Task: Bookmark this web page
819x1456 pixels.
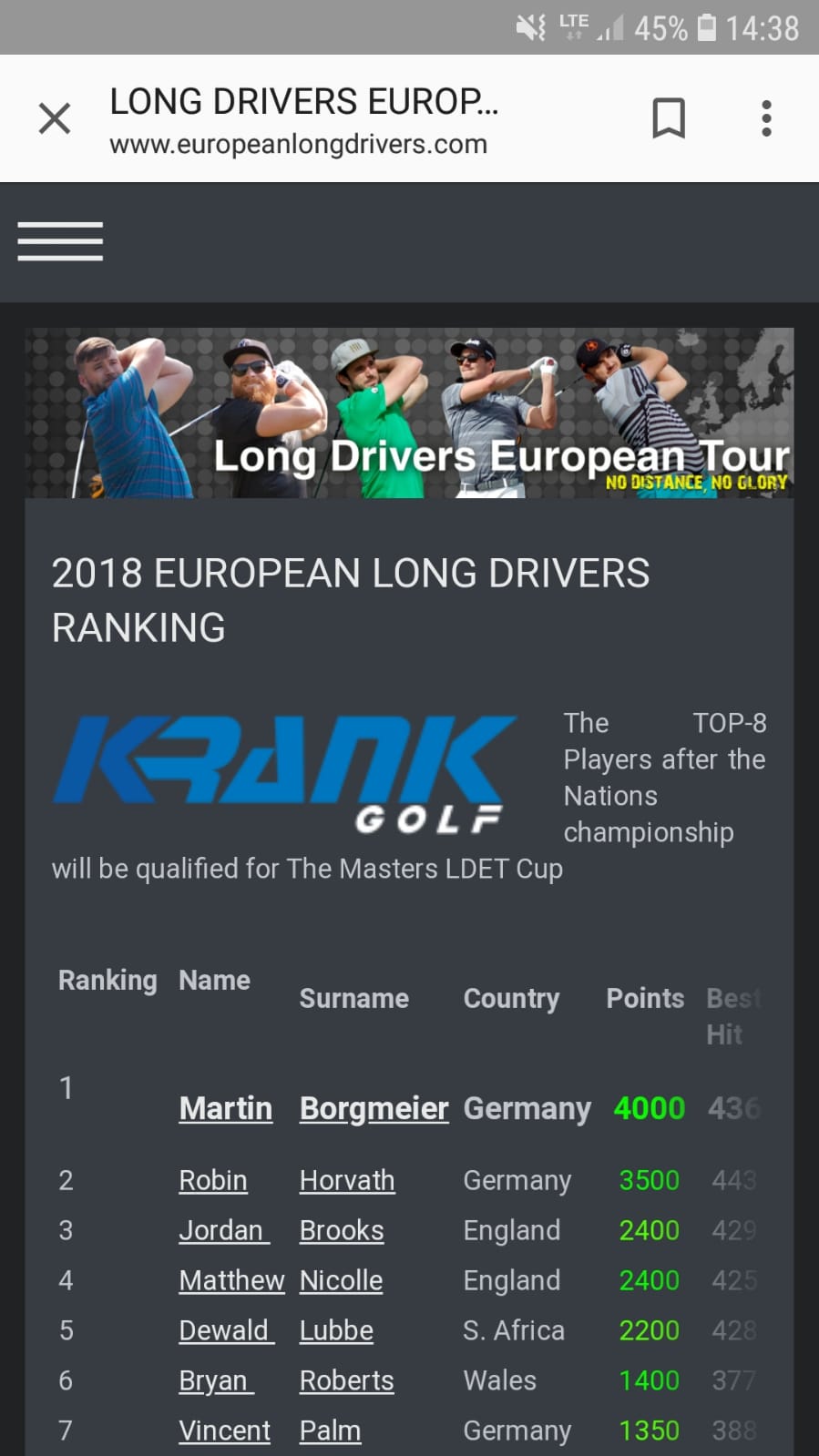Action: point(669,118)
